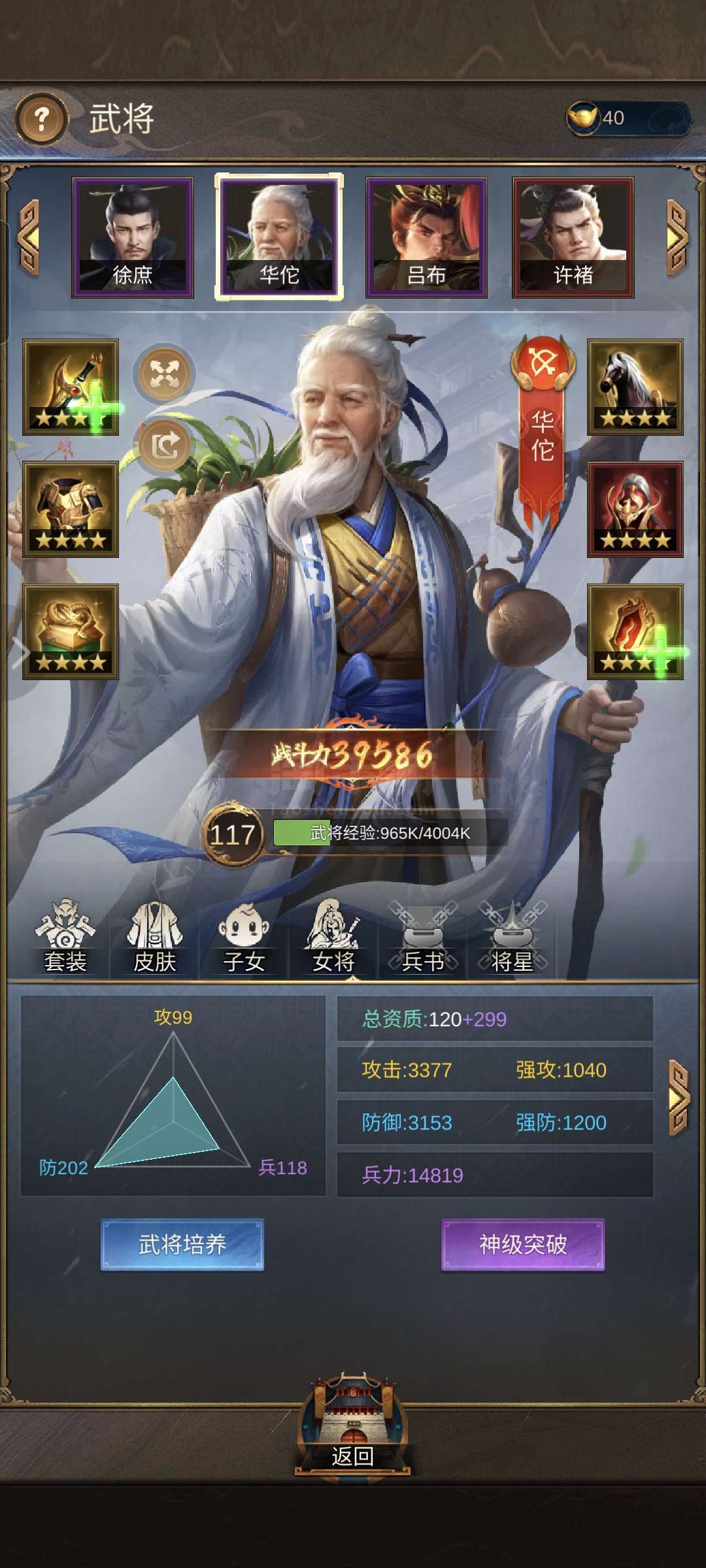Expand the character art to fullscreen
This screenshot has height=1568, width=706.
pos(164,374)
